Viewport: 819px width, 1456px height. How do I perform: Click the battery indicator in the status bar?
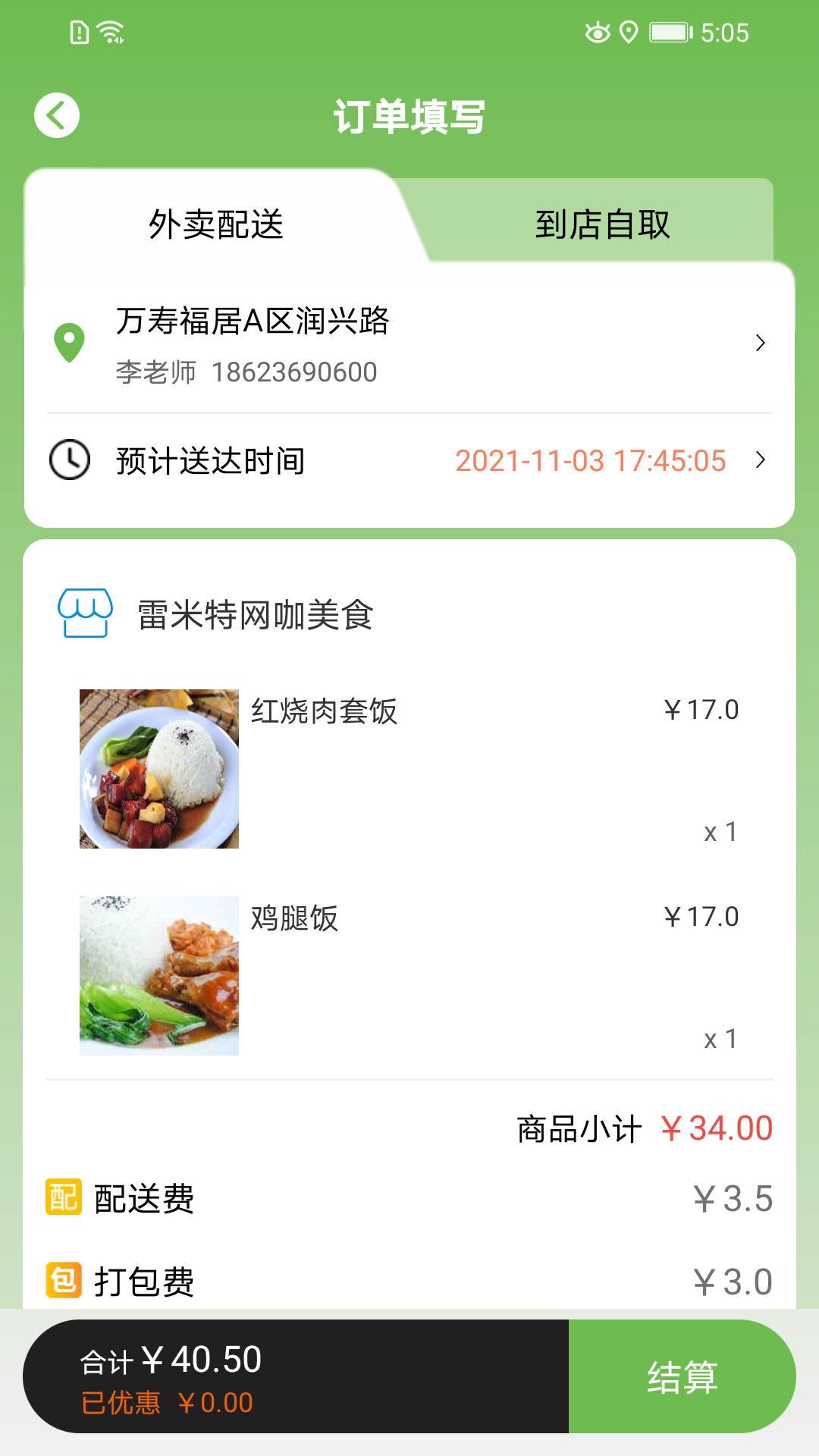pyautogui.click(x=670, y=32)
